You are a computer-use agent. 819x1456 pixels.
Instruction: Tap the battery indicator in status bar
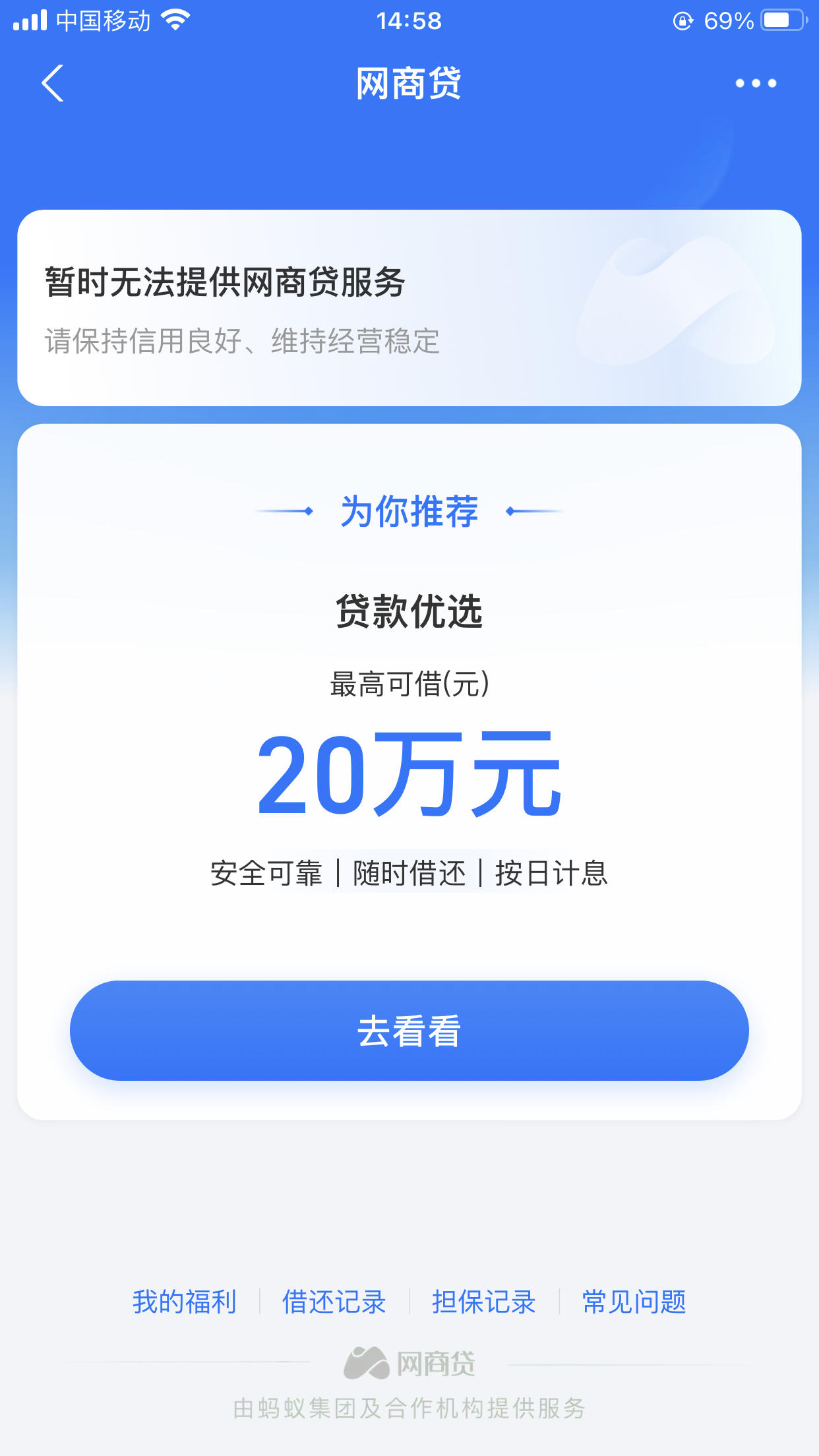coord(781,20)
